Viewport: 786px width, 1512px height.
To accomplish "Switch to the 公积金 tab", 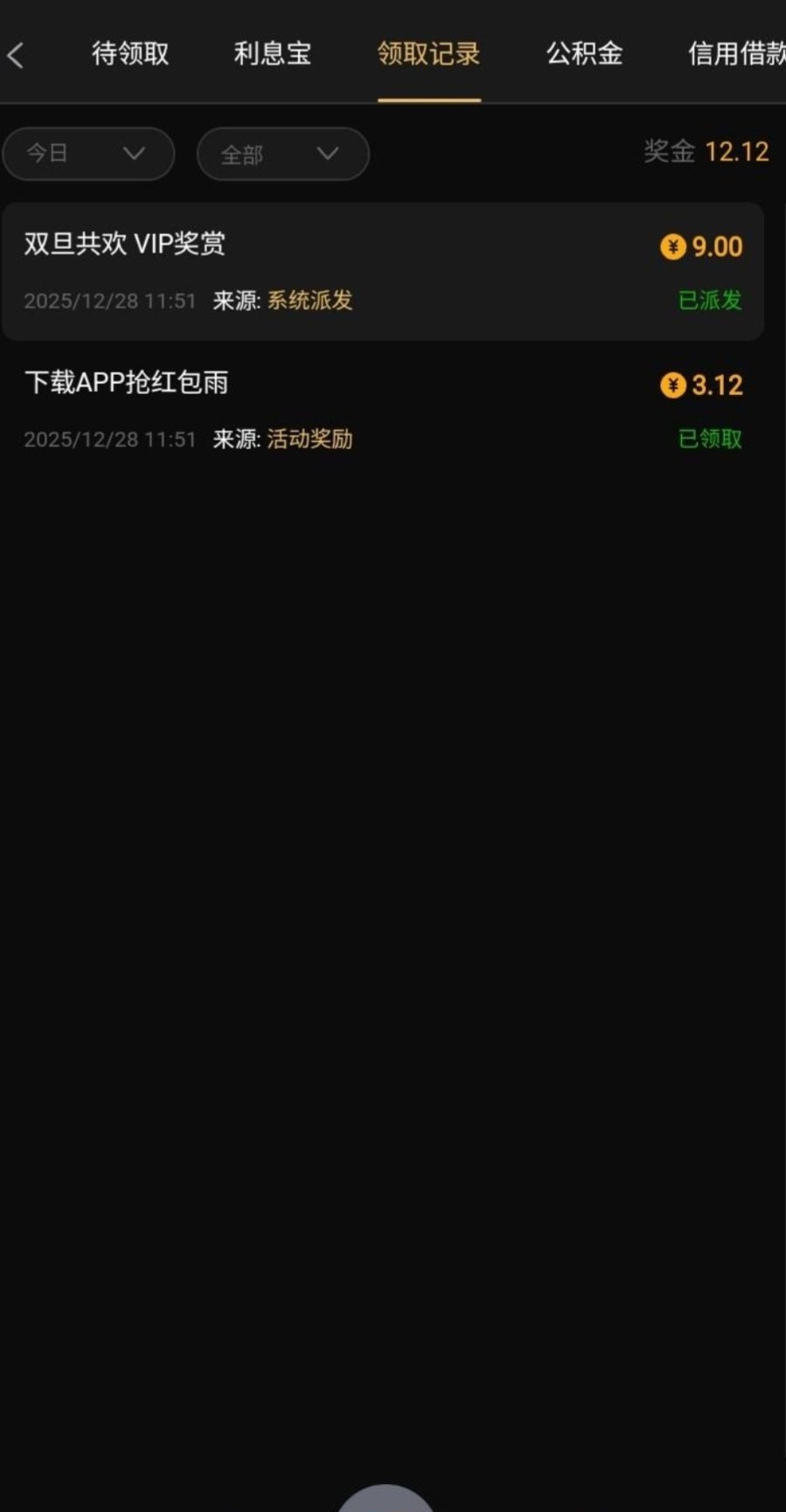I will coord(584,54).
